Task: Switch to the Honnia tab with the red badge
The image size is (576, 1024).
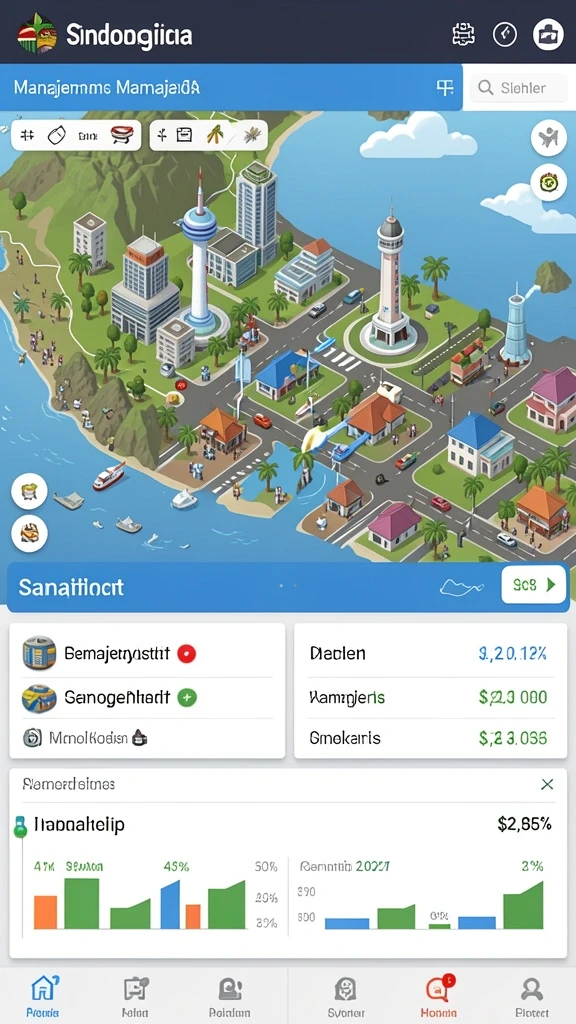Action: pyautogui.click(x=439, y=996)
